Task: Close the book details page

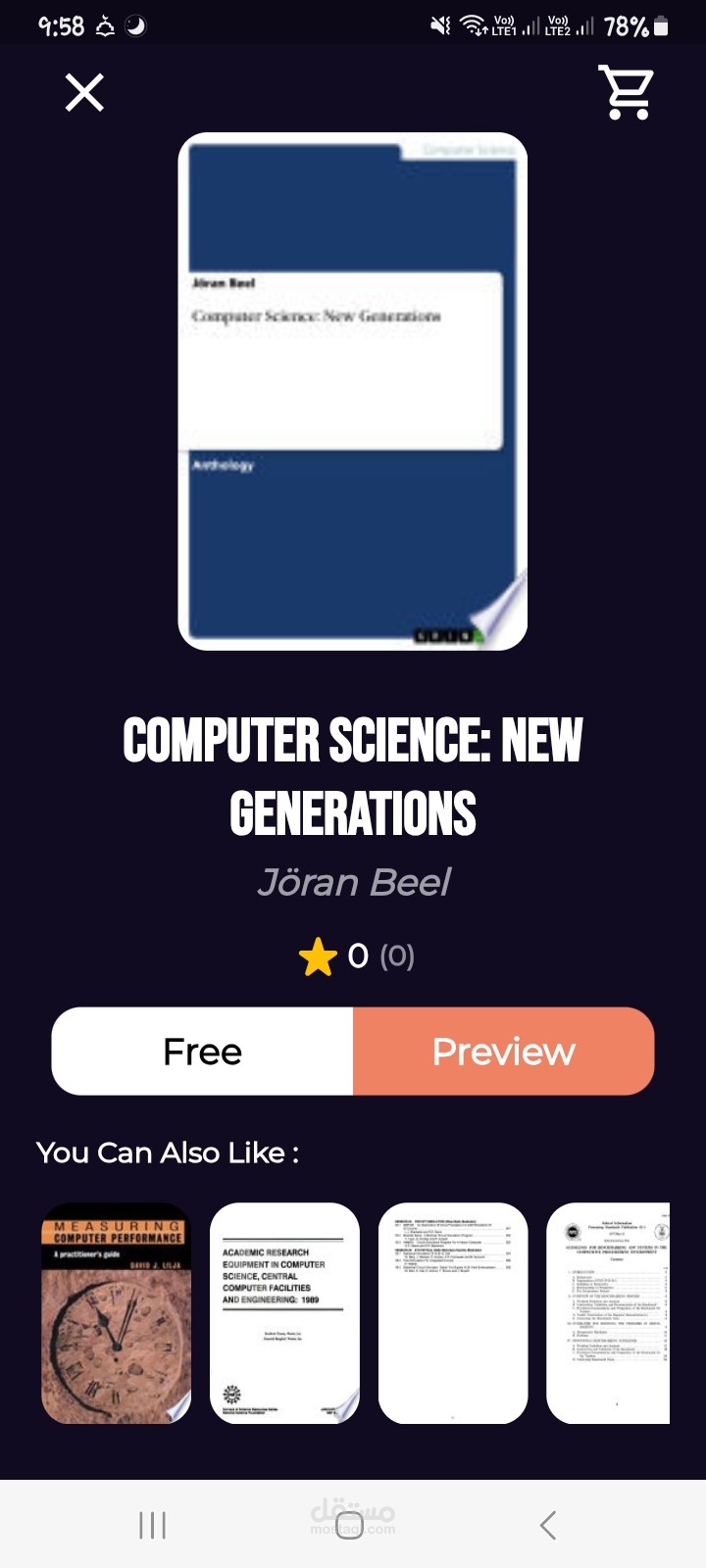Action: point(84,93)
